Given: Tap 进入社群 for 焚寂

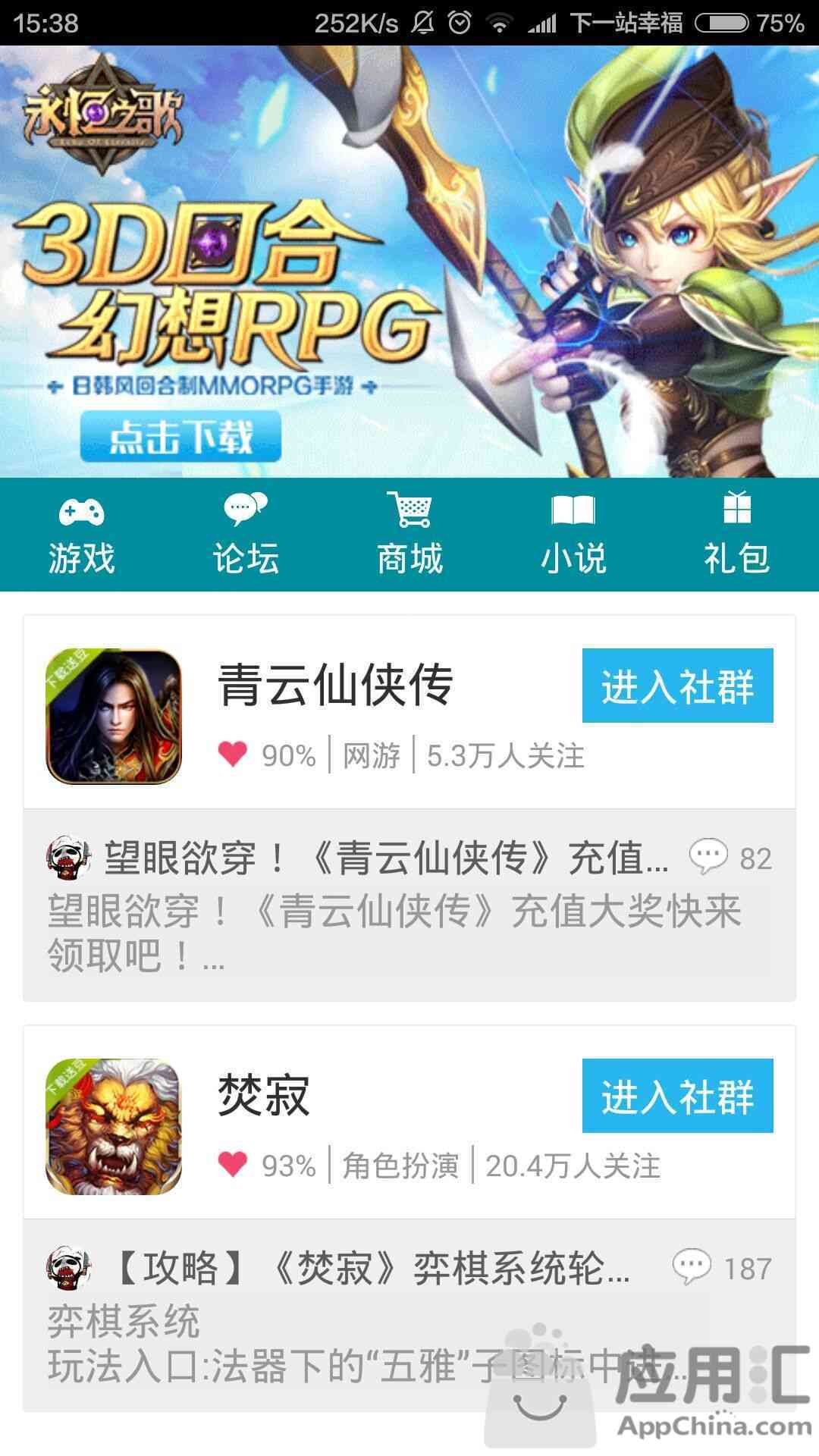Looking at the screenshot, I should click(677, 1096).
